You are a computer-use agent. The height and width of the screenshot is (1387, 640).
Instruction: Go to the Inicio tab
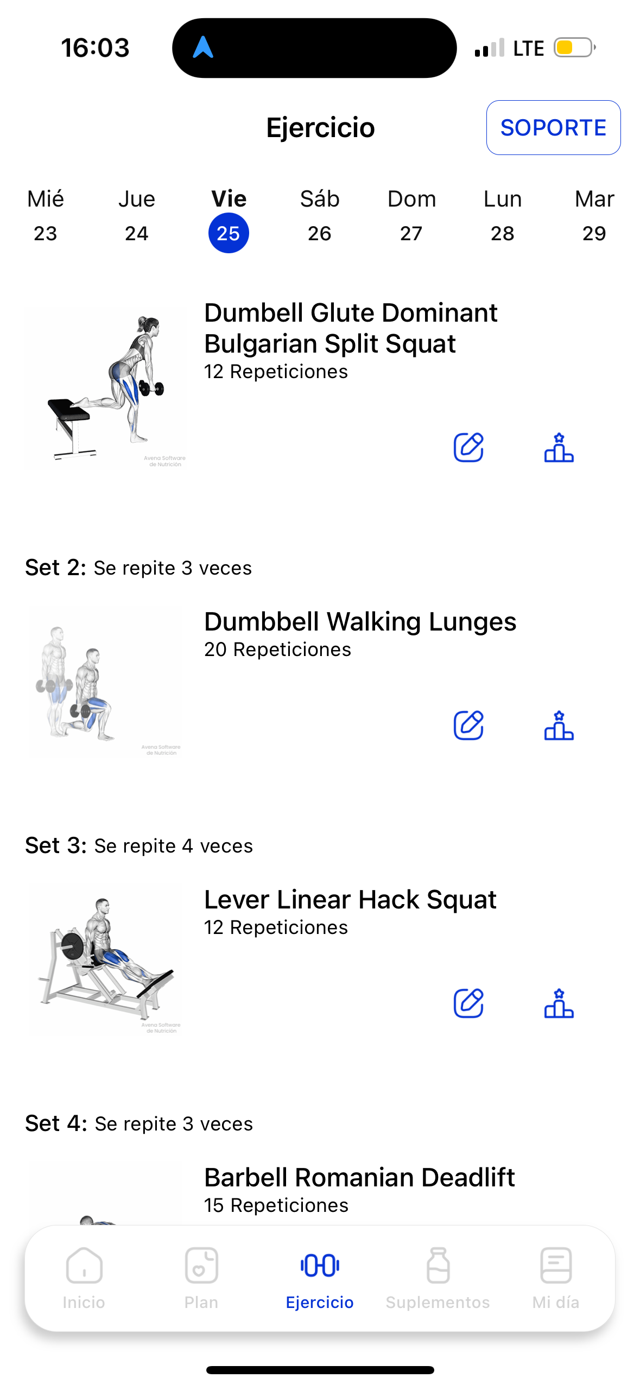(x=84, y=1279)
